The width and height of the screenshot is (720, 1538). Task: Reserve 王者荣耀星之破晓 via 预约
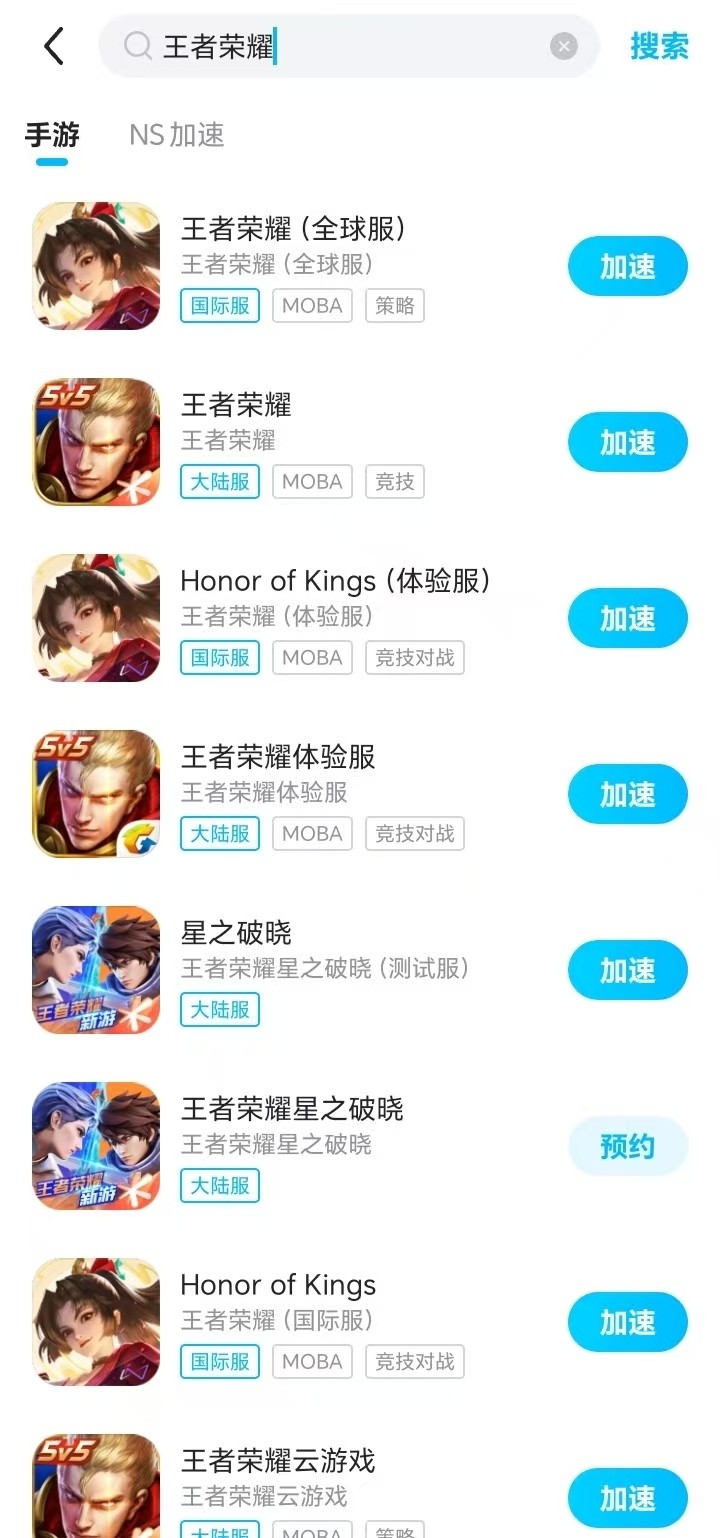[x=628, y=1146]
